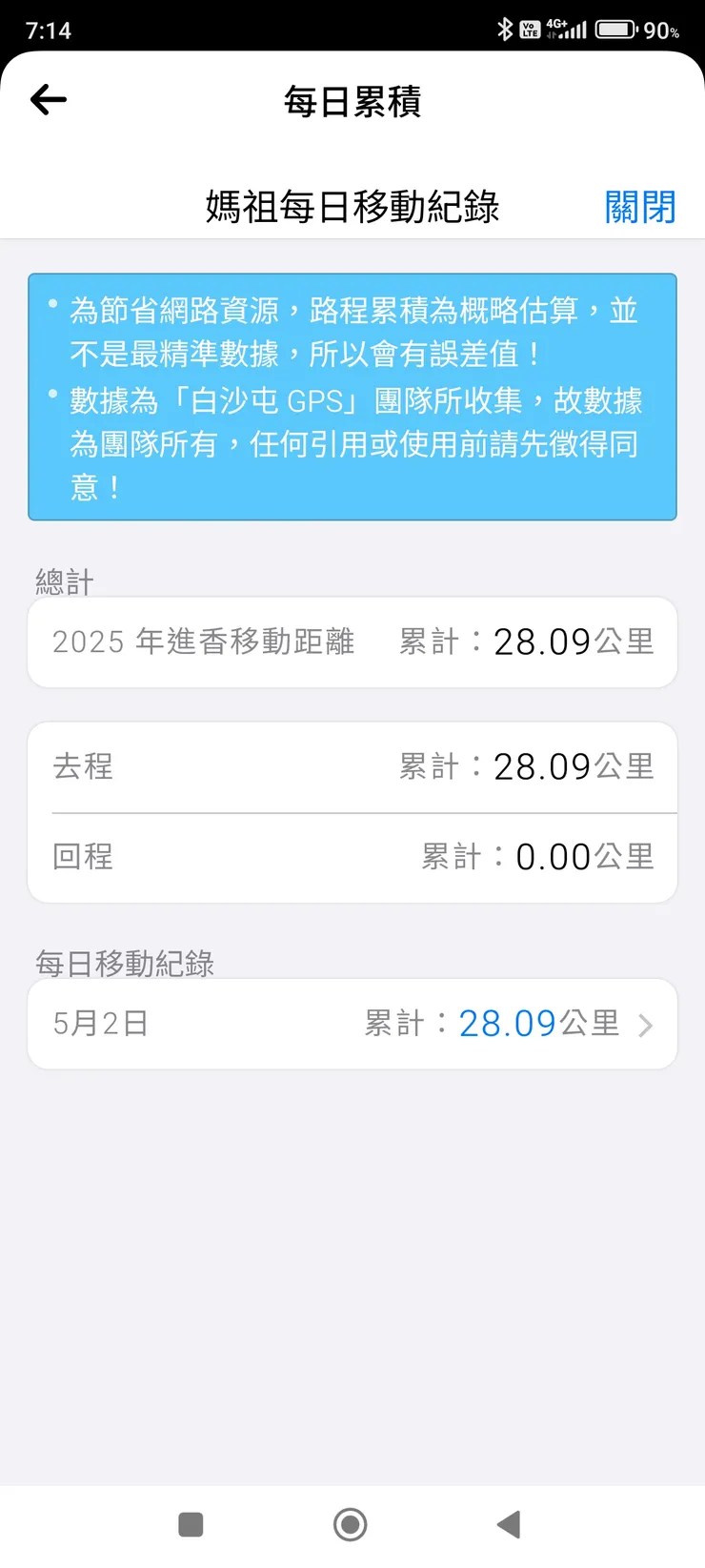Image resolution: width=705 pixels, height=1568 pixels.
Task: Open details via the chevron next to 28.09公里
Action: (x=646, y=1023)
